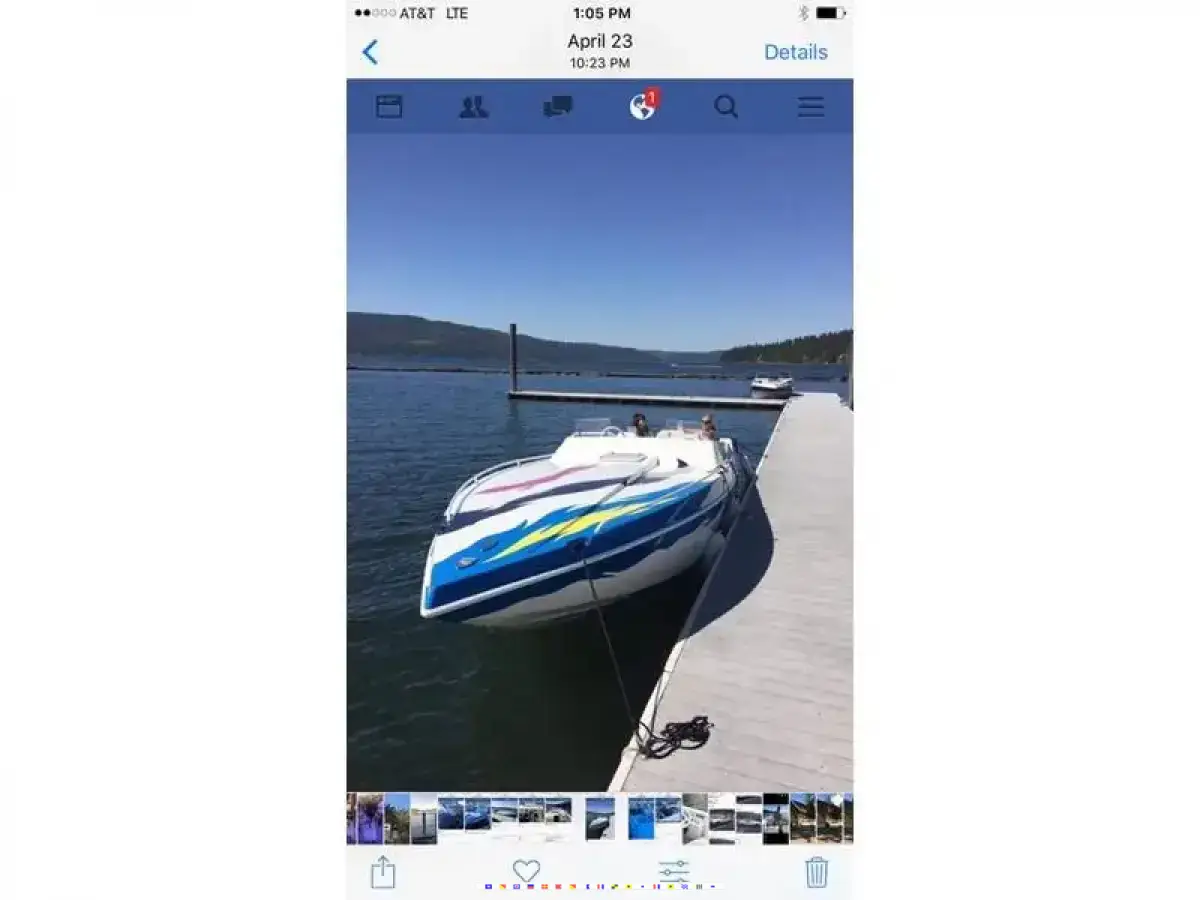
Task: Open the photo's Details
Action: [x=795, y=52]
